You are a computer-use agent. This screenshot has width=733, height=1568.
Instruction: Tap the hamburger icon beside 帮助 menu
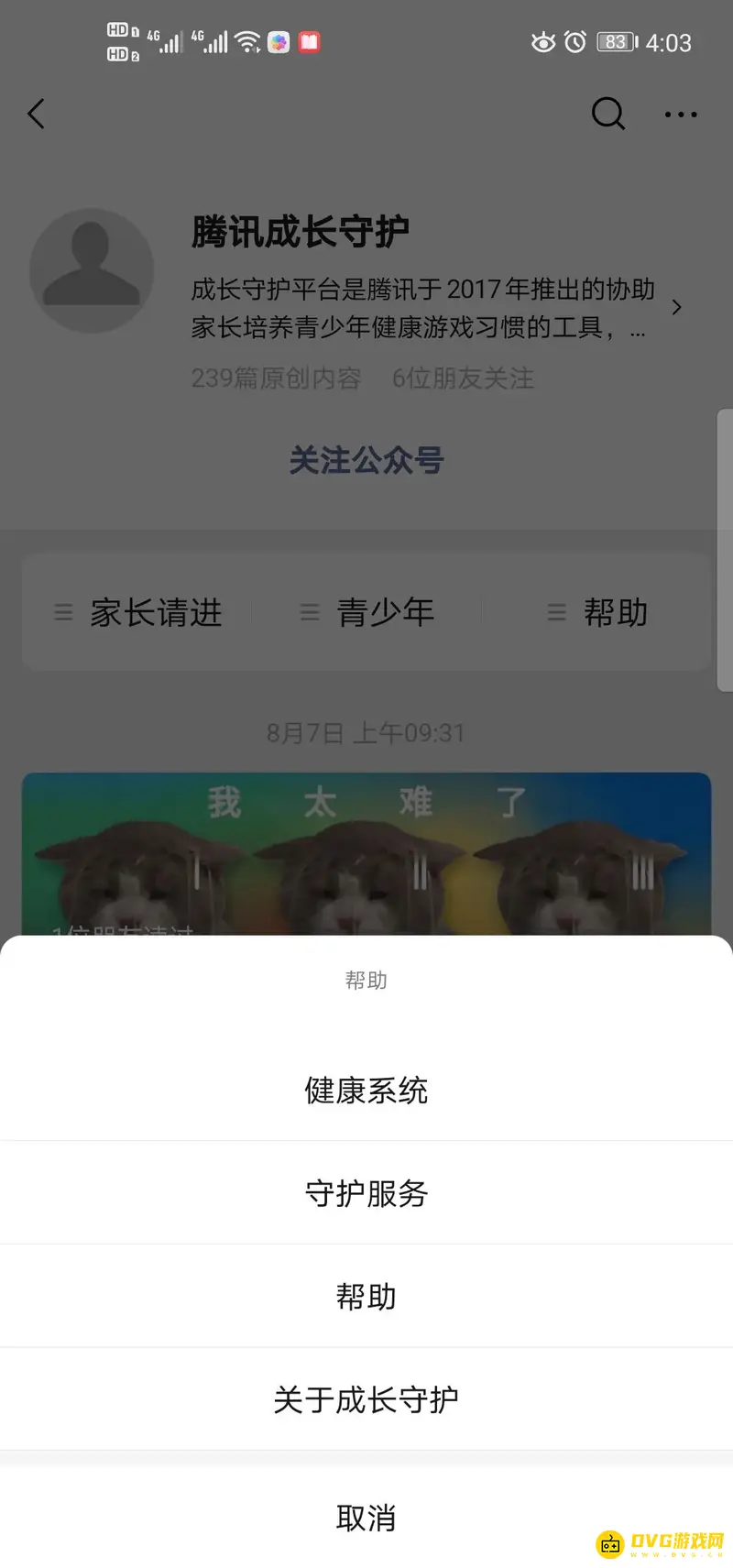[555, 613]
